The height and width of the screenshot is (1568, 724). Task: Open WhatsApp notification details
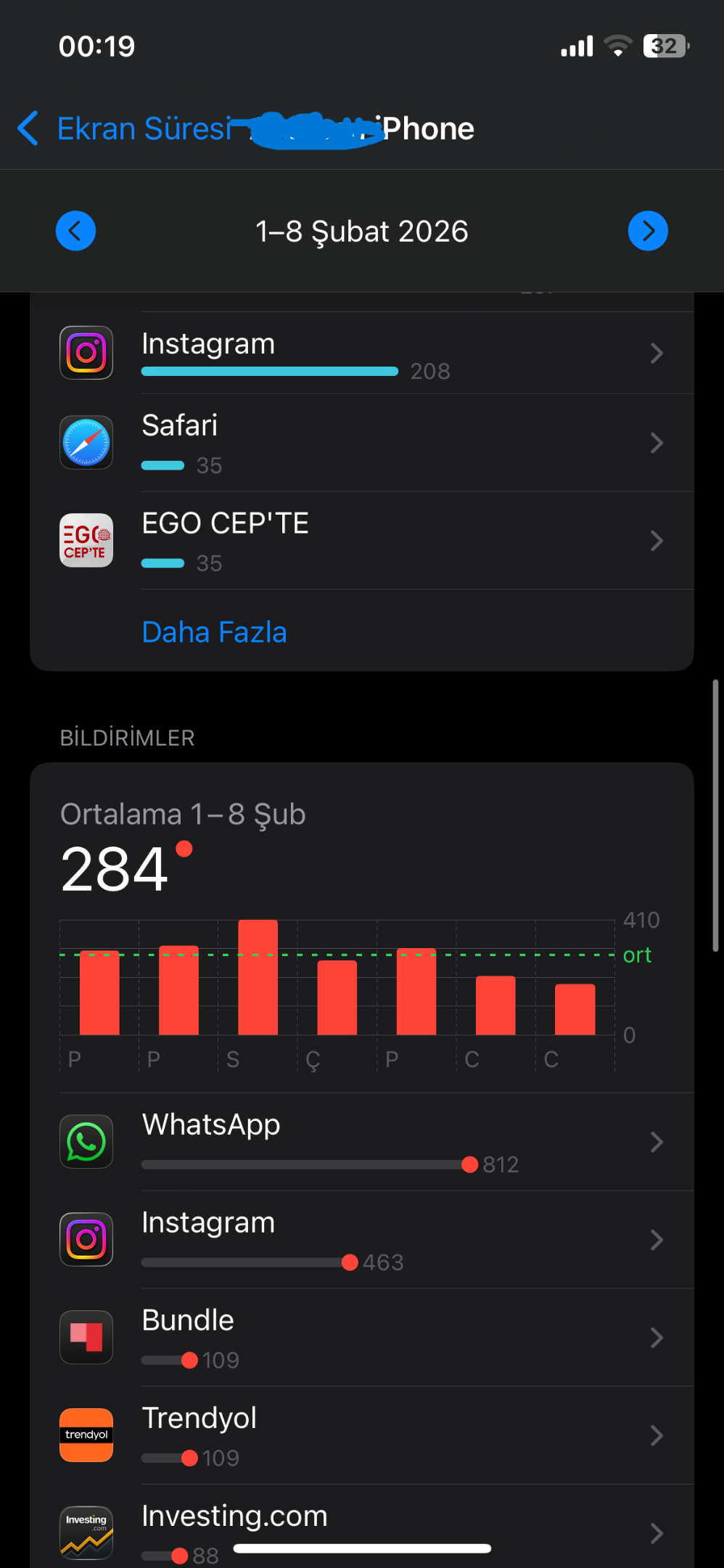362,1142
